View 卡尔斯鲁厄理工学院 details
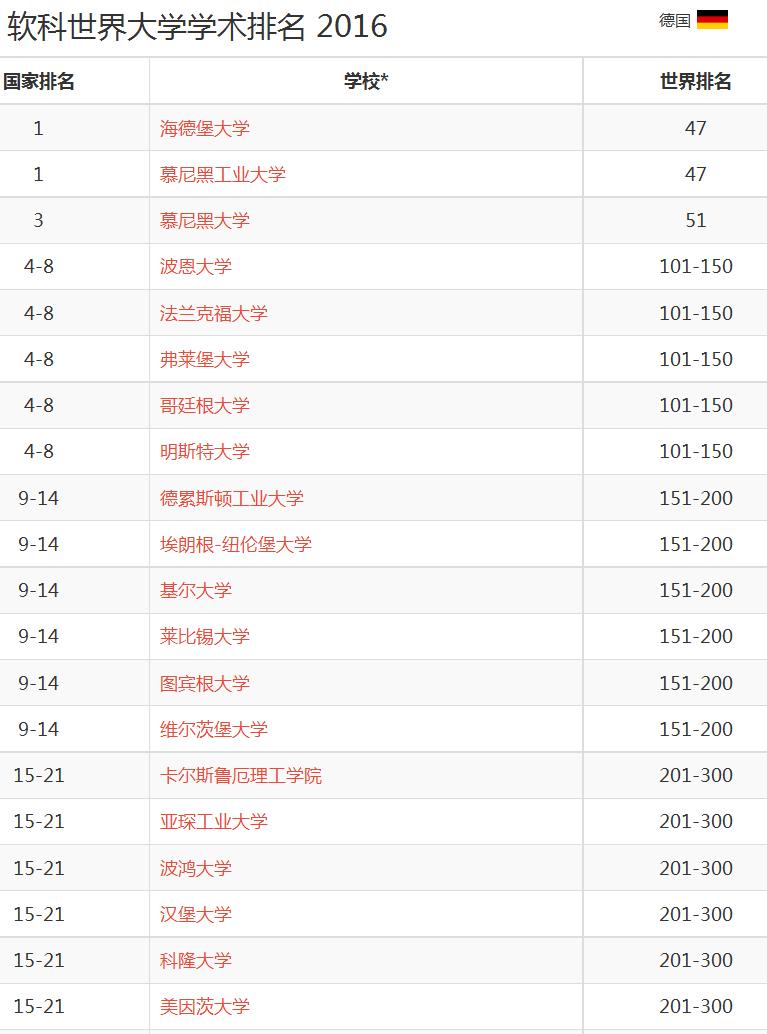This screenshot has width=767, height=1034. click(240, 775)
